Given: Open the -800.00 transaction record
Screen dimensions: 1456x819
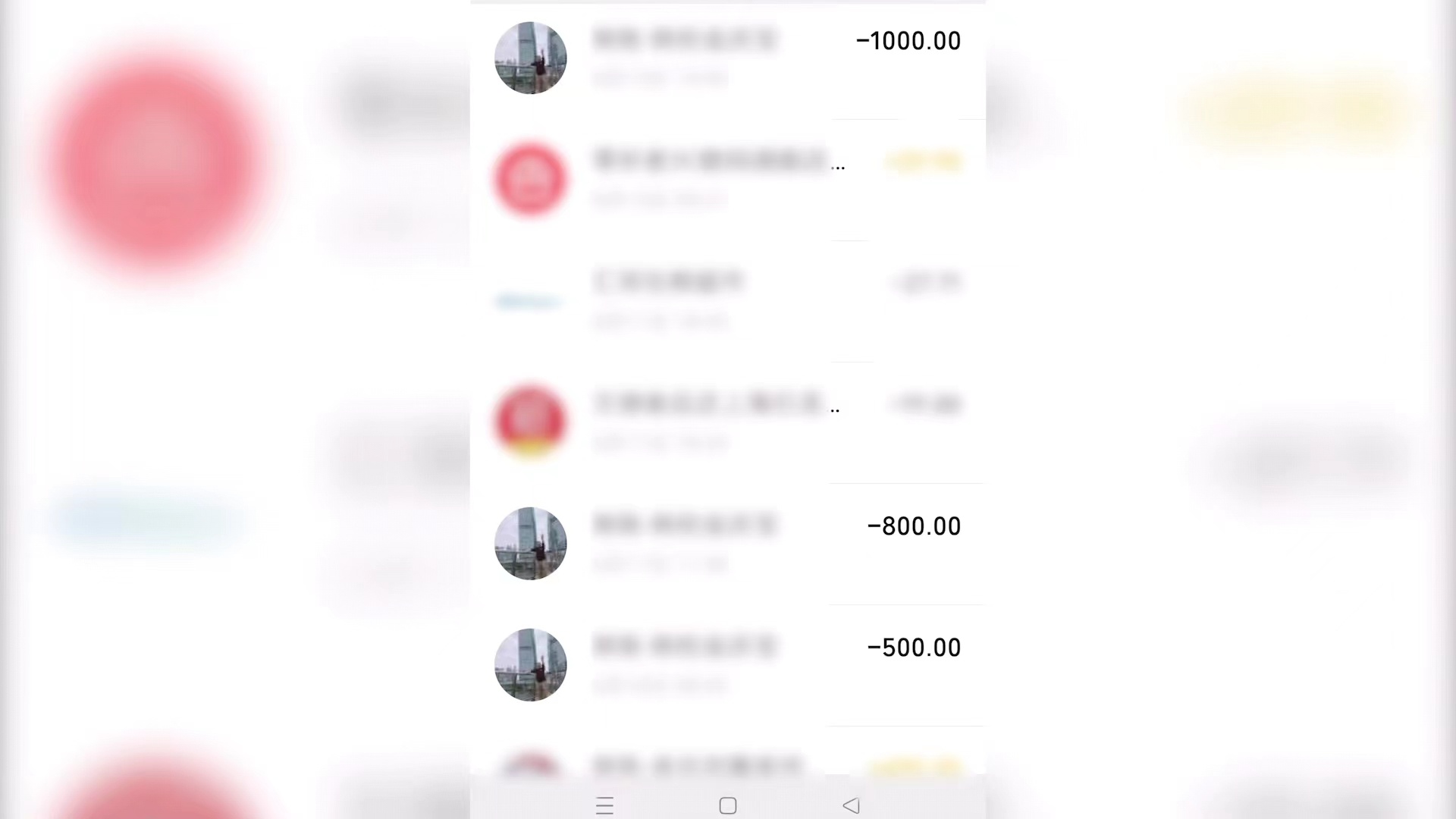Looking at the screenshot, I should [x=728, y=543].
